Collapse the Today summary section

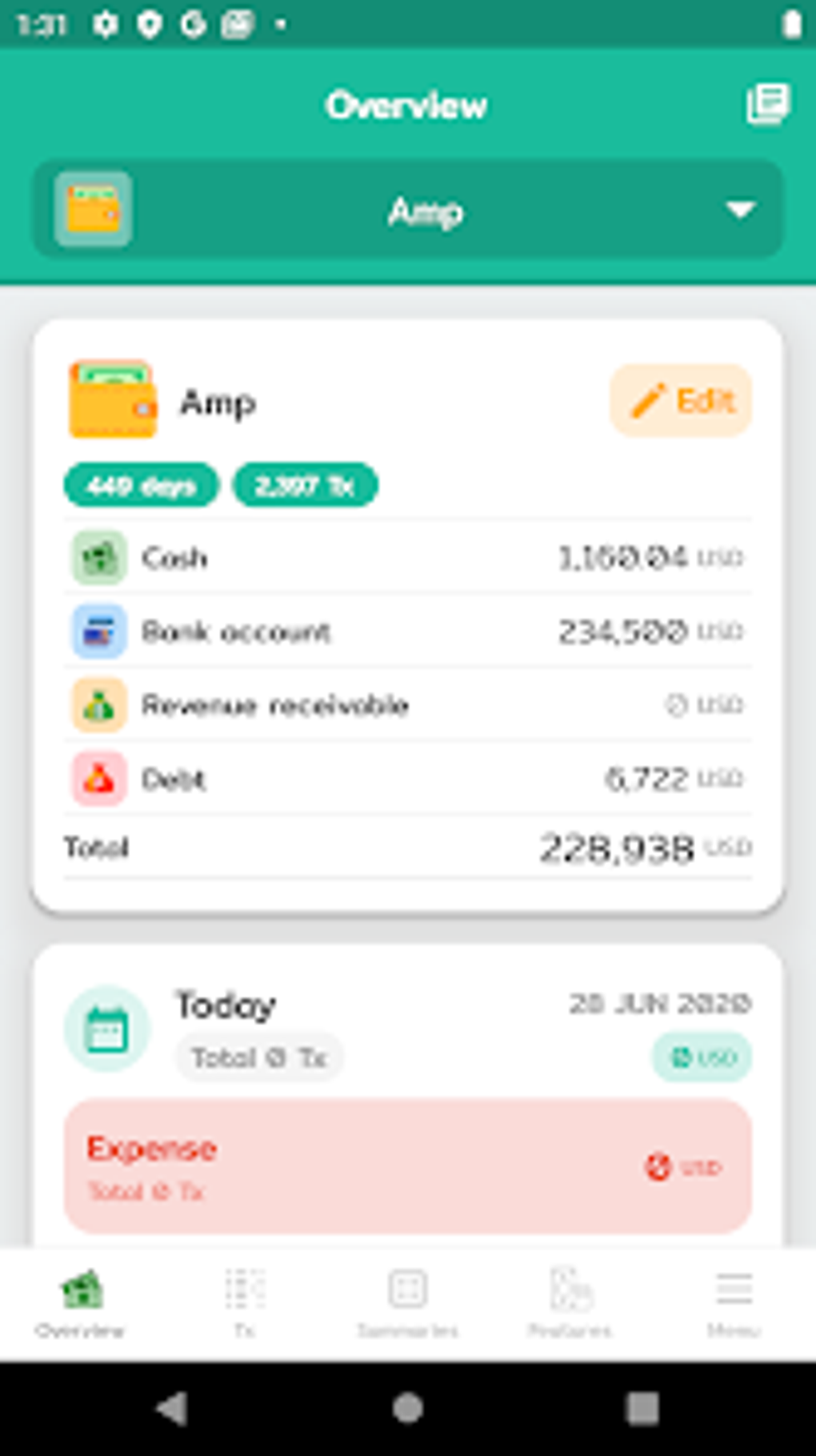coord(226,1005)
